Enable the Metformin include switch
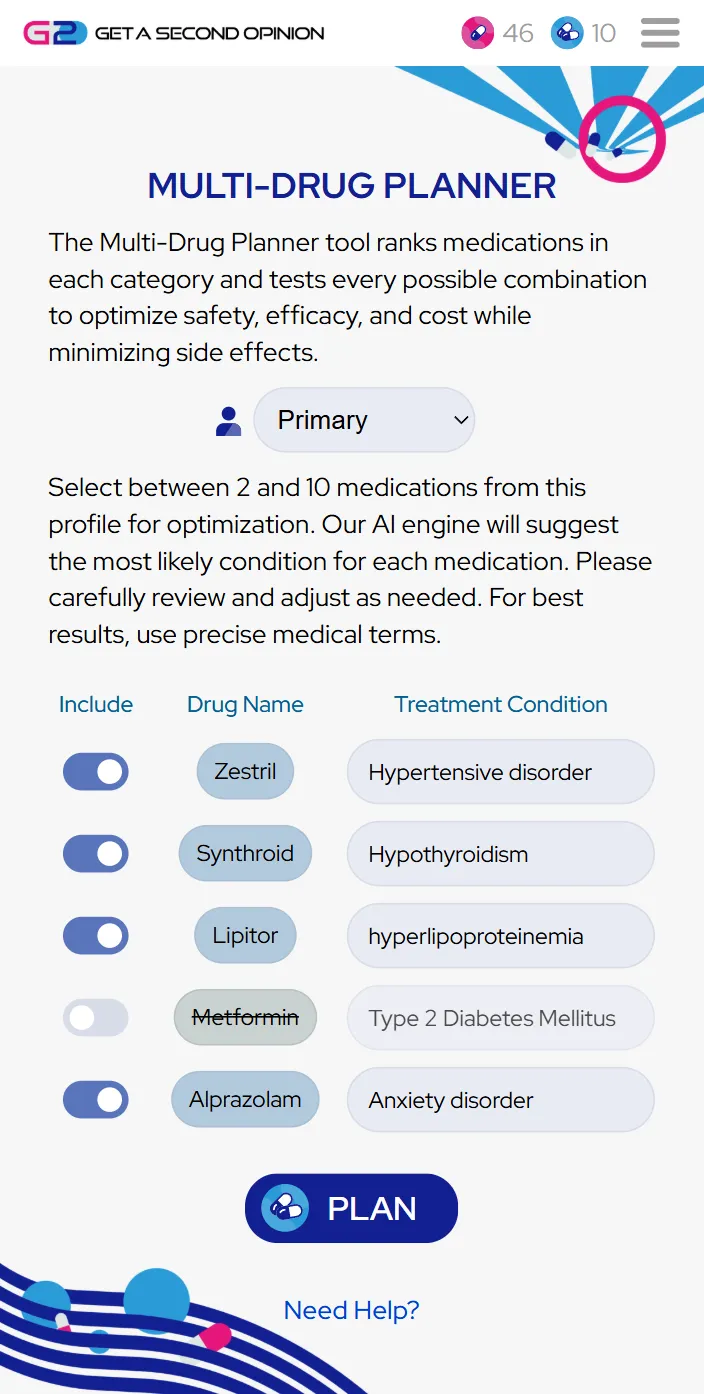 96,1018
